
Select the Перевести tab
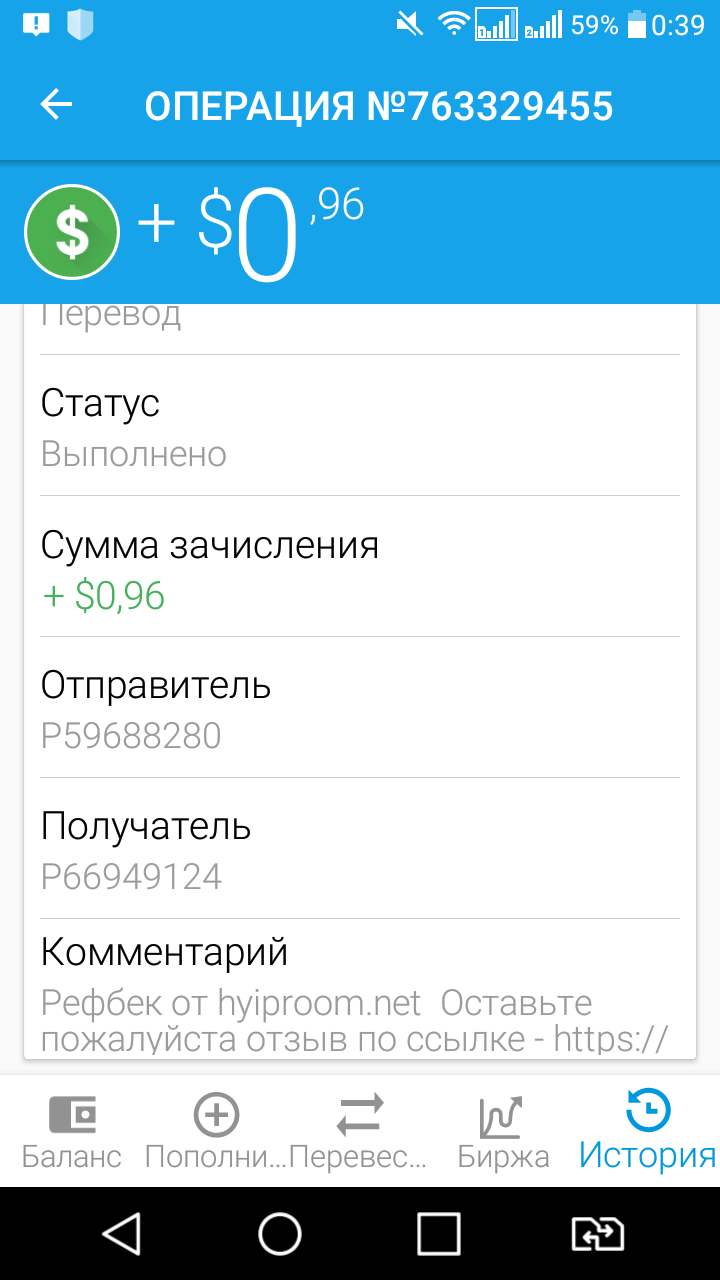tap(360, 1131)
